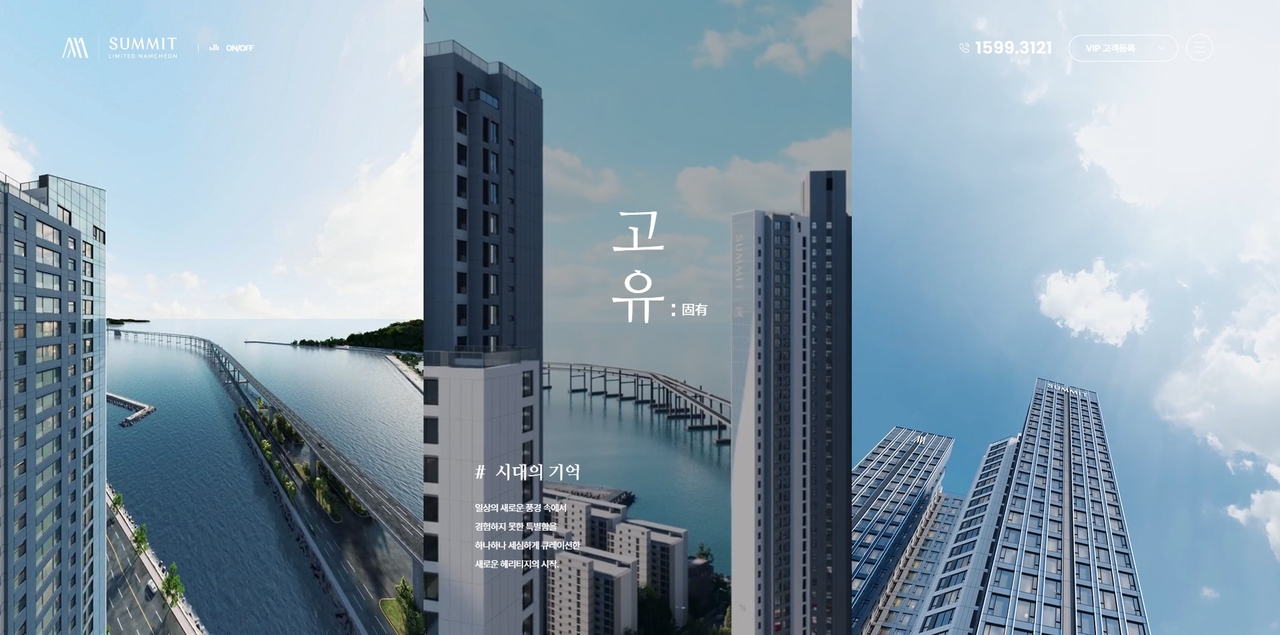Open the VIP 고객등록 button
This screenshot has height=635, width=1280.
point(1122,48)
